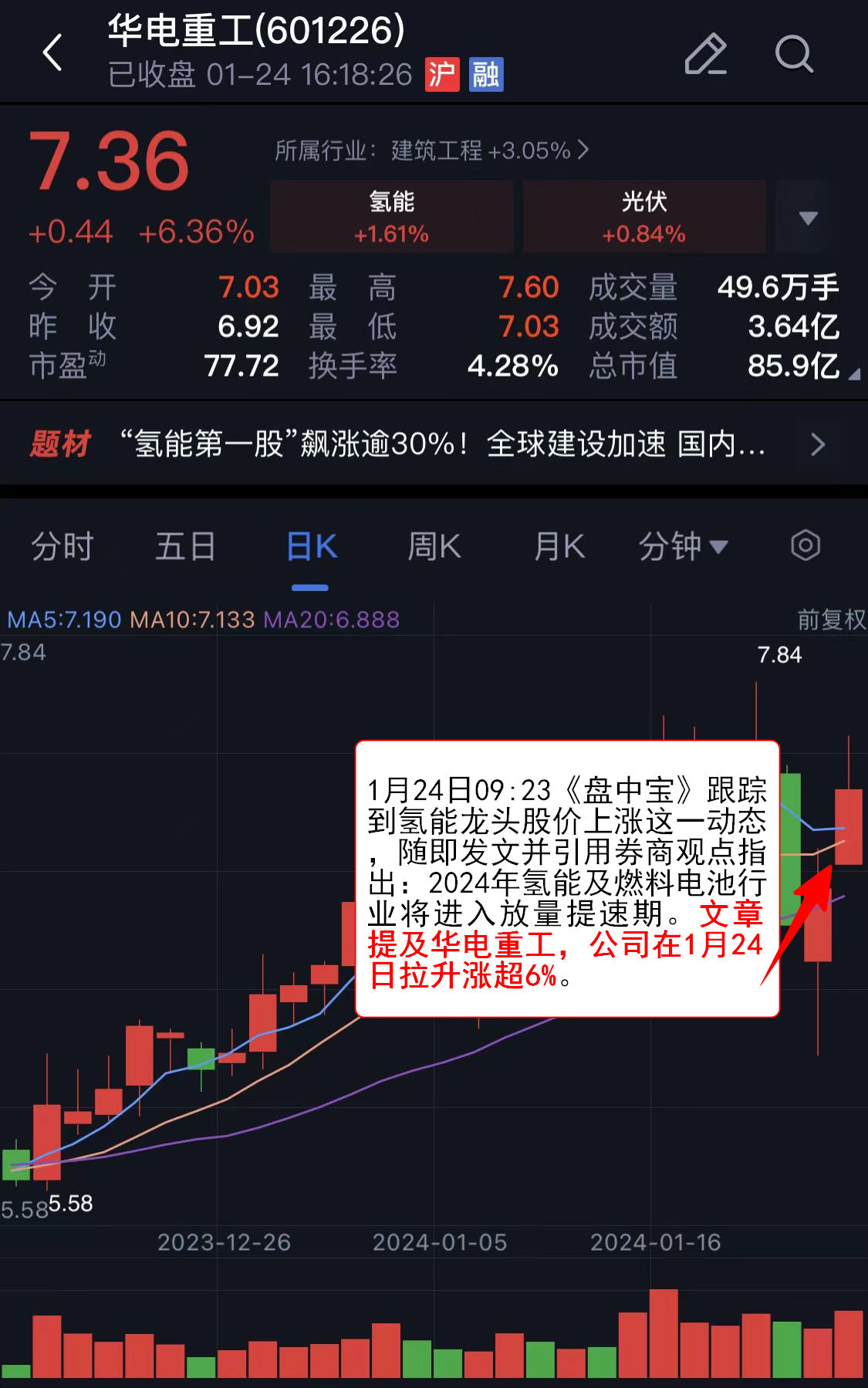868x1388 pixels.
Task: Open chart settings hexagon icon
Action: point(805,545)
